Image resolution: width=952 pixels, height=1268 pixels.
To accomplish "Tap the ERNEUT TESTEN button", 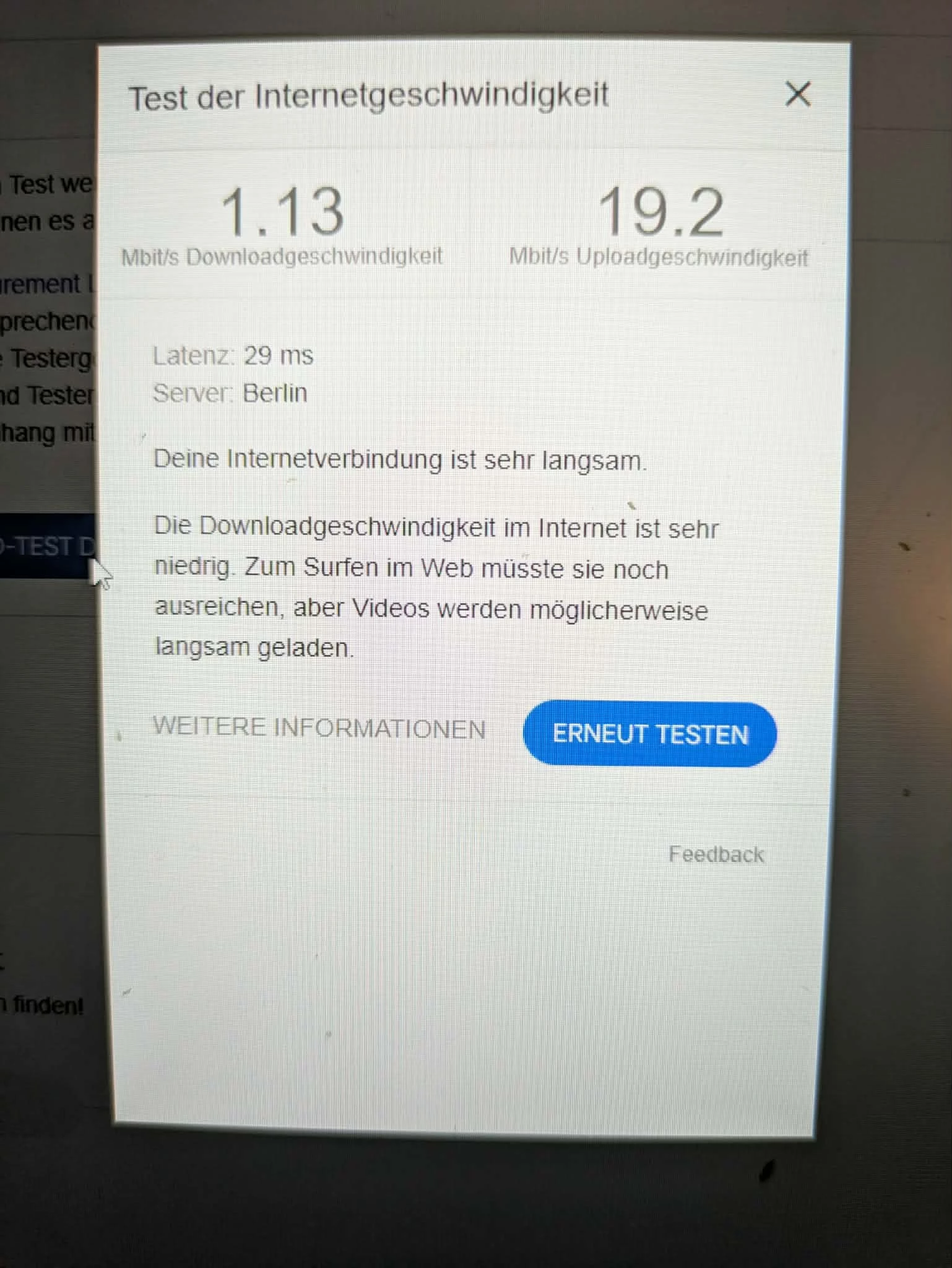I will tap(650, 734).
